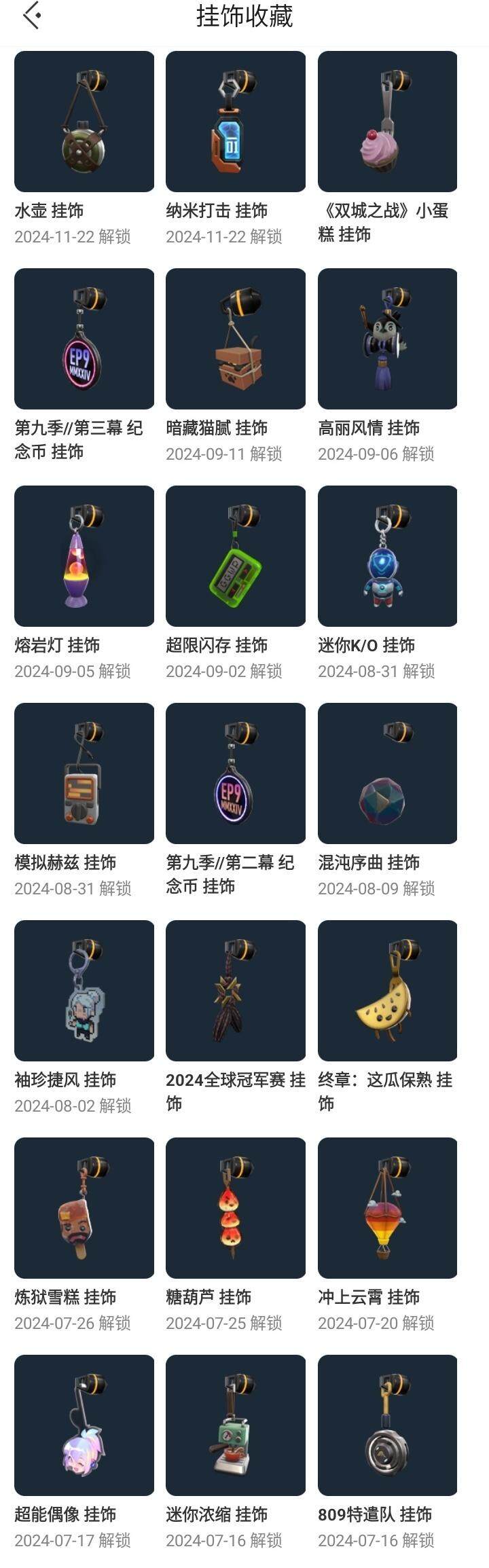Tap the 糖葫芦 挂饰 item
The height and width of the screenshot is (1568, 489).
[236, 1208]
